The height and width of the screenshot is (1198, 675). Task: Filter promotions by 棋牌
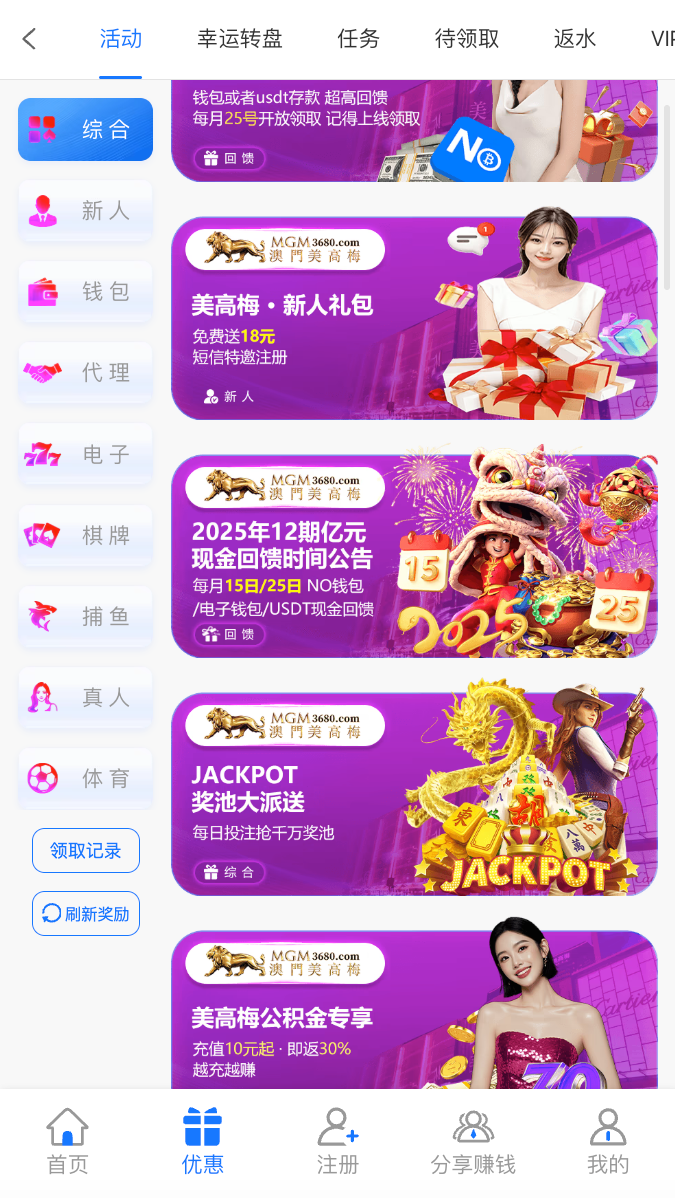(x=85, y=536)
